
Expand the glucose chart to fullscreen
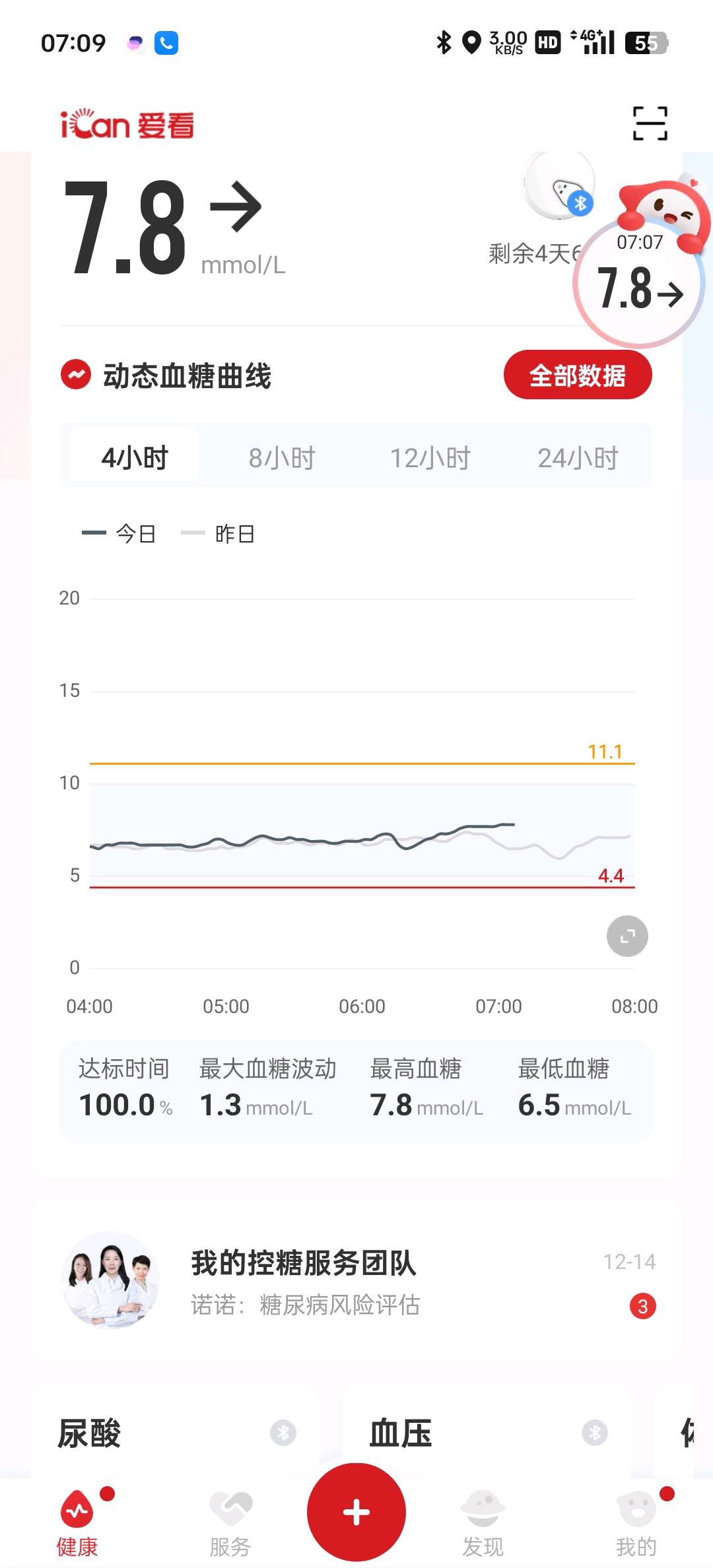627,936
